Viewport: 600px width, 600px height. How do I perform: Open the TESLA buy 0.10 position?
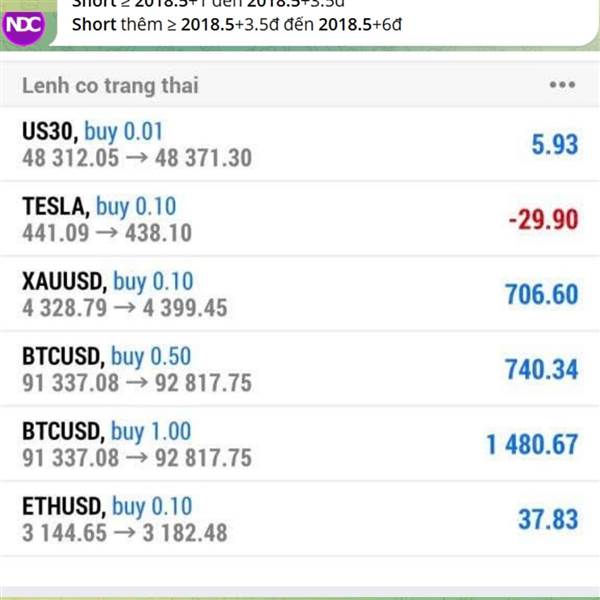[300, 219]
